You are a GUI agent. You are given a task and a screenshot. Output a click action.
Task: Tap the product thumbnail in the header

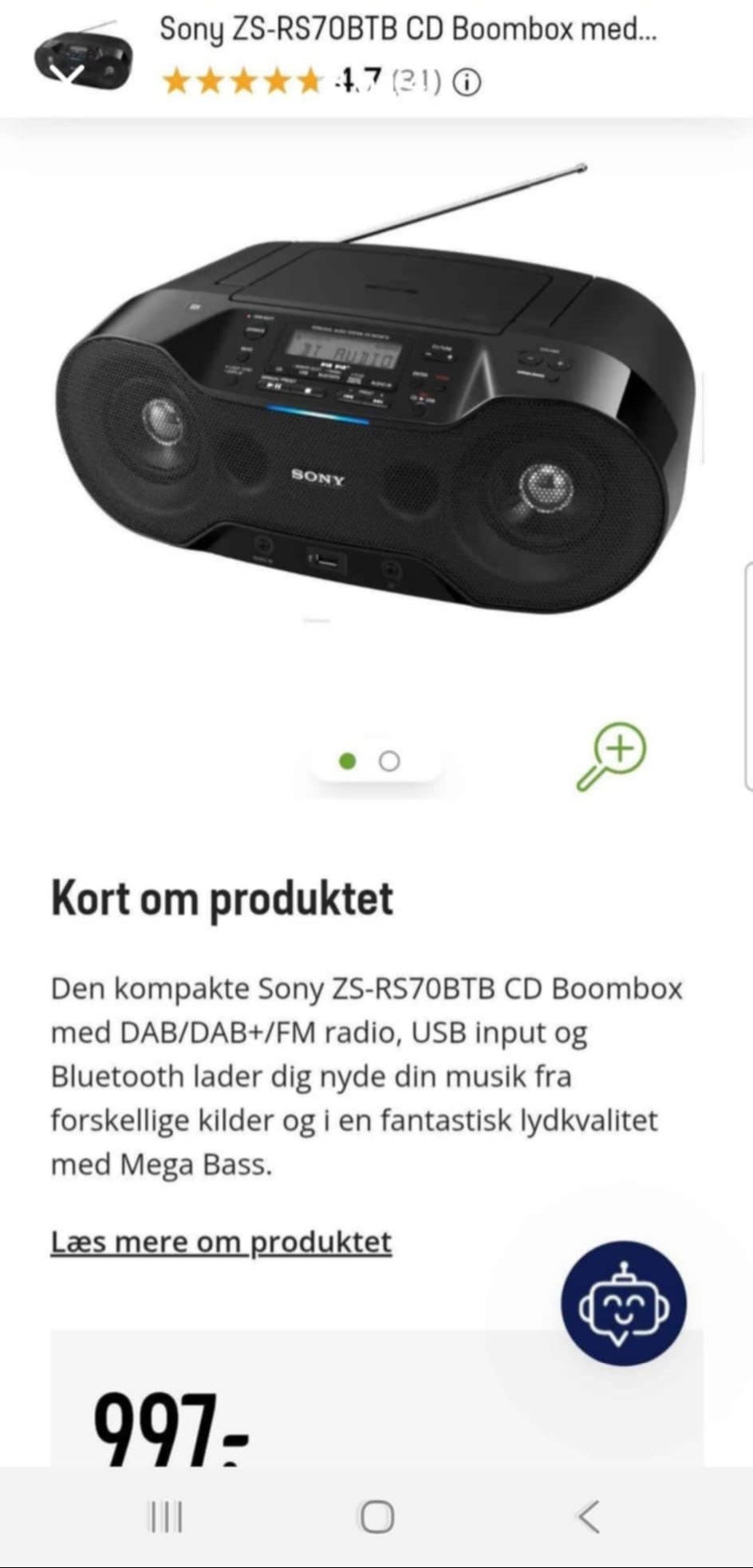coord(82,57)
